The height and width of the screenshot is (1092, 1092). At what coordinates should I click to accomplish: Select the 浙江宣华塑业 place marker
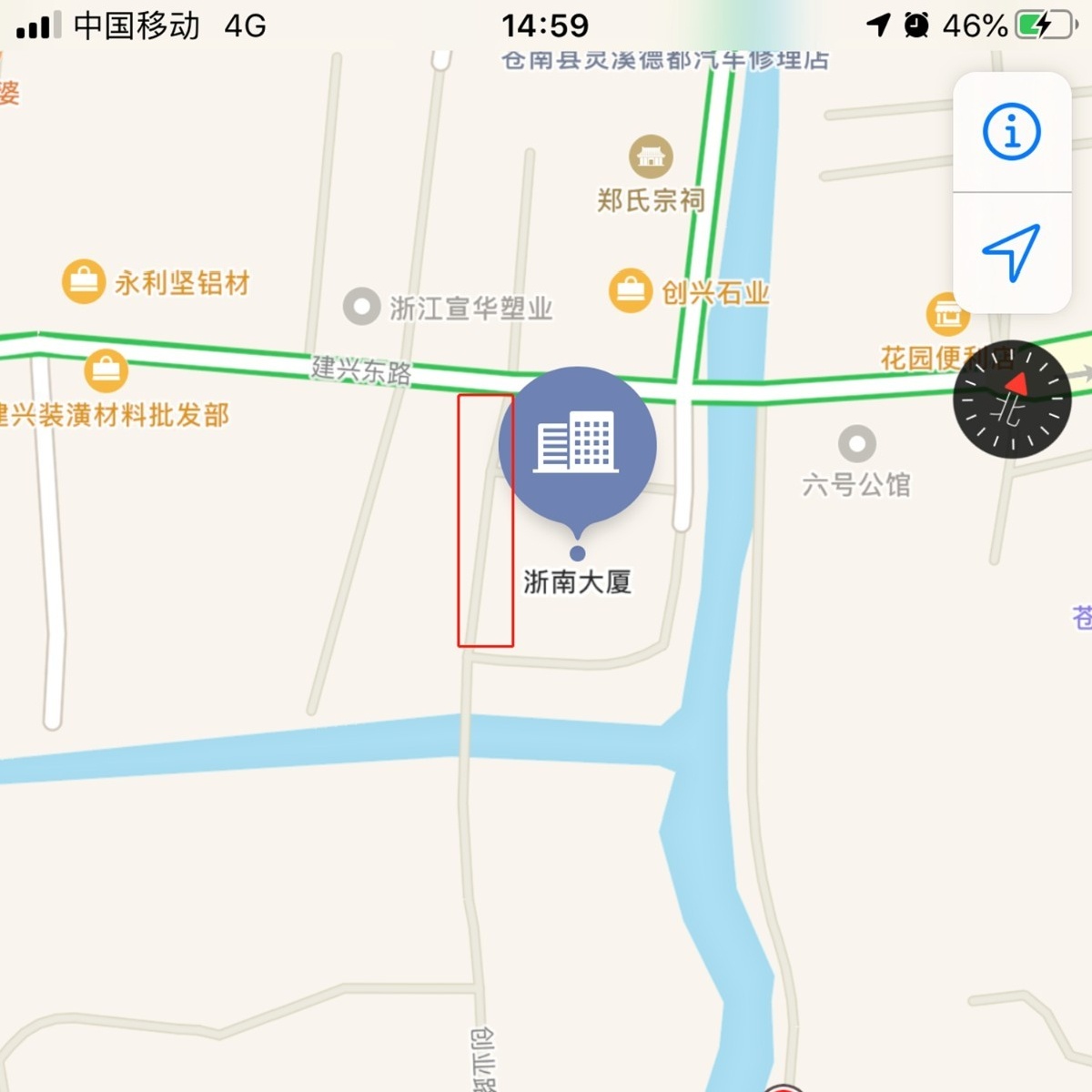[x=361, y=307]
